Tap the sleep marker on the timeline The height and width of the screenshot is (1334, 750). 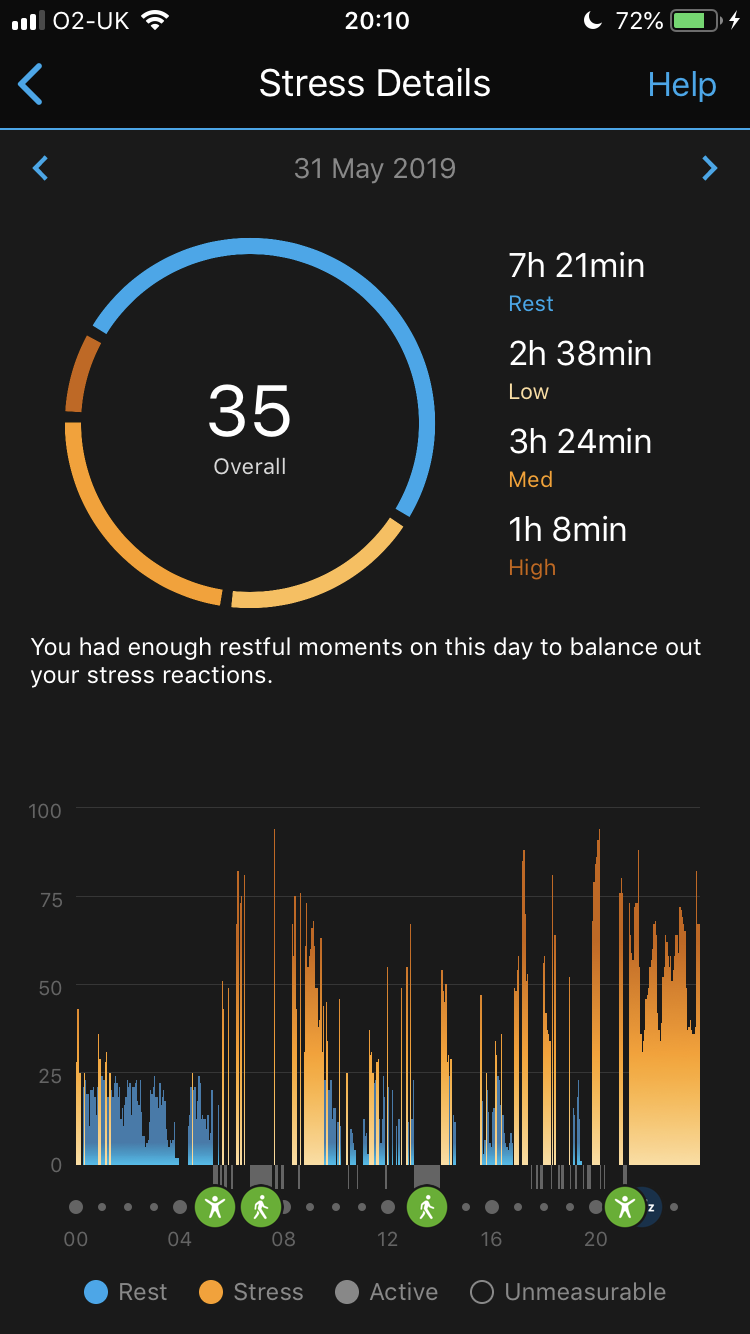652,1207
